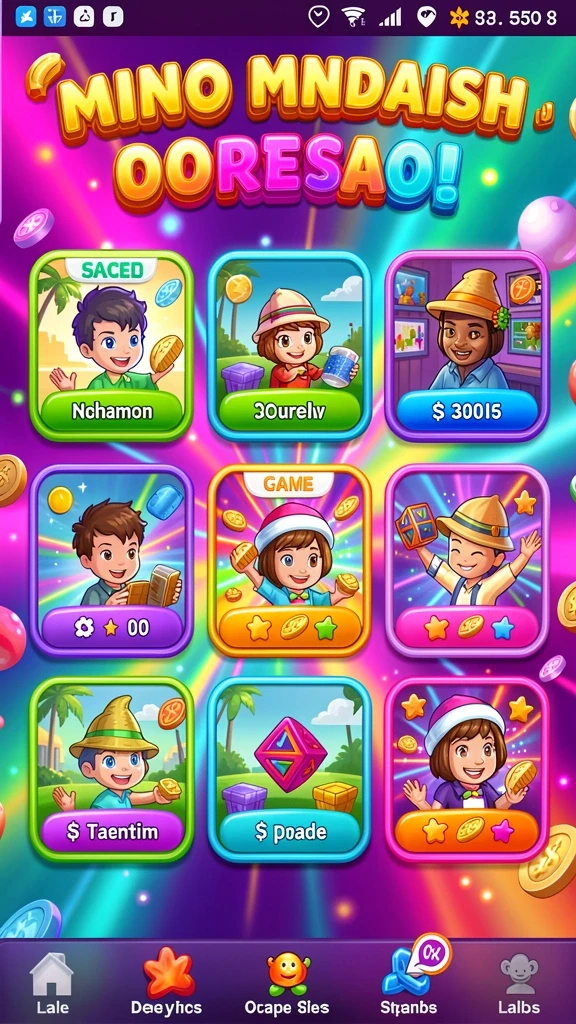Switch to the Stanbs tab
The width and height of the screenshot is (576, 1024).
pos(409,983)
